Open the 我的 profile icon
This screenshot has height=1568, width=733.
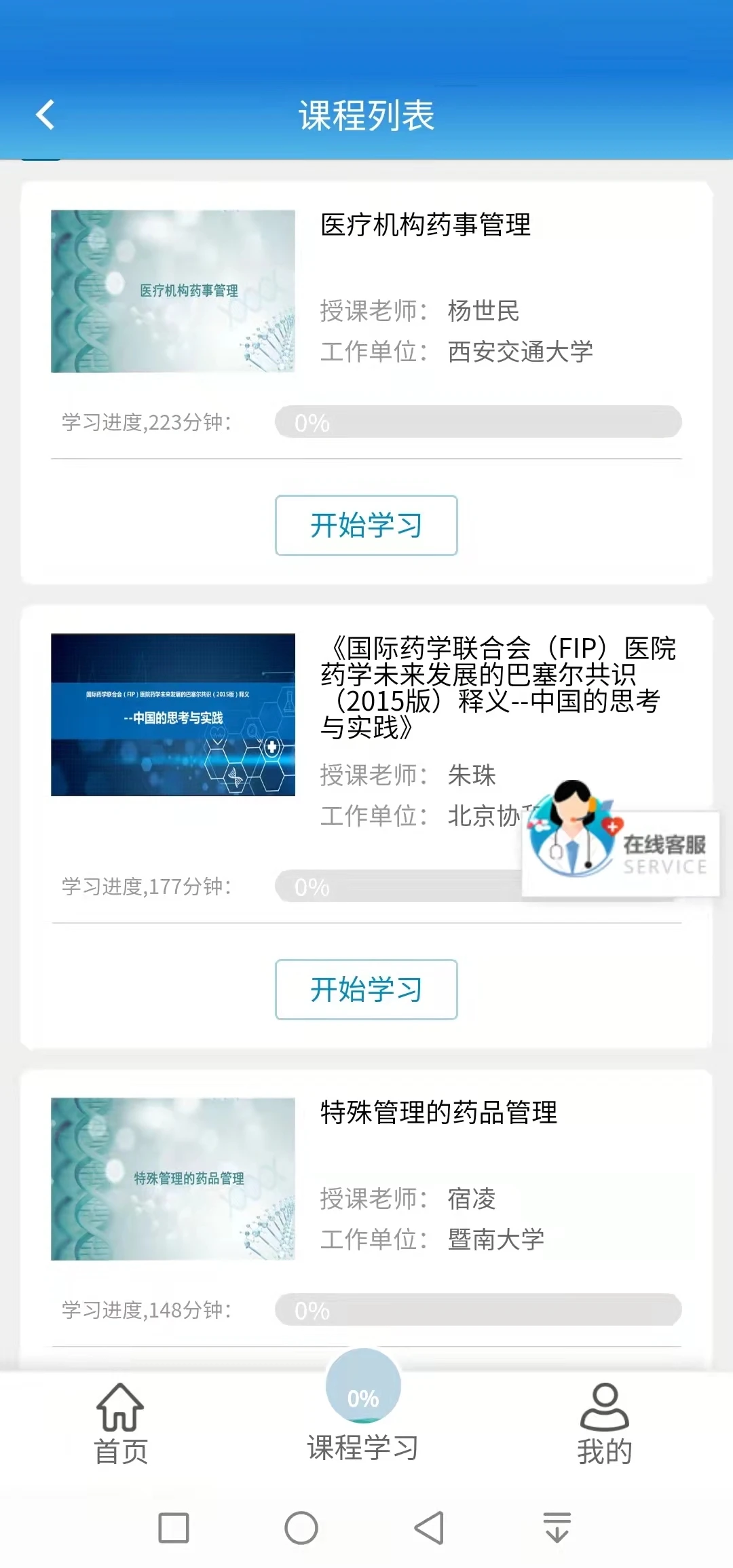tap(603, 1412)
